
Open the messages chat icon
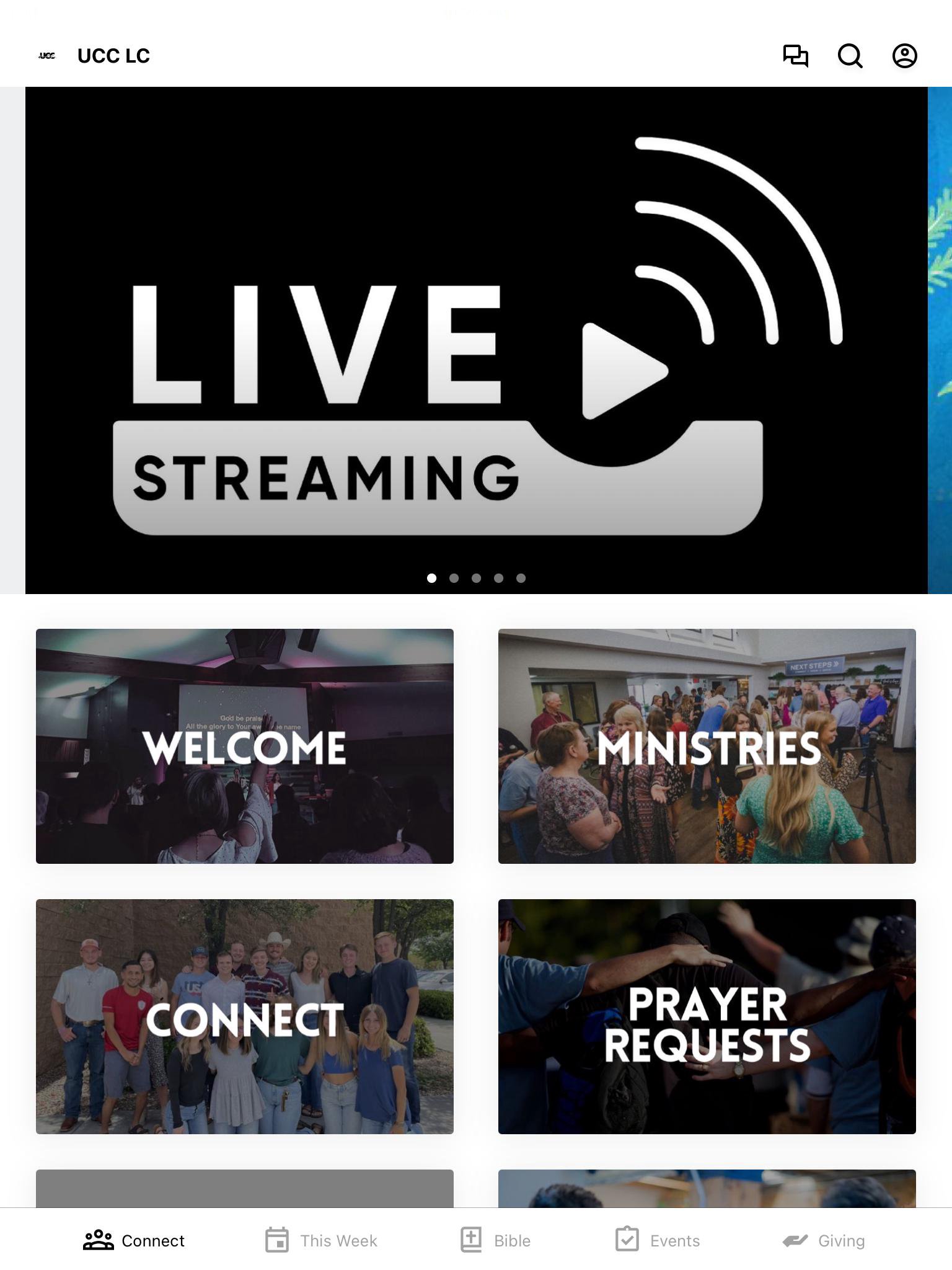click(x=795, y=56)
